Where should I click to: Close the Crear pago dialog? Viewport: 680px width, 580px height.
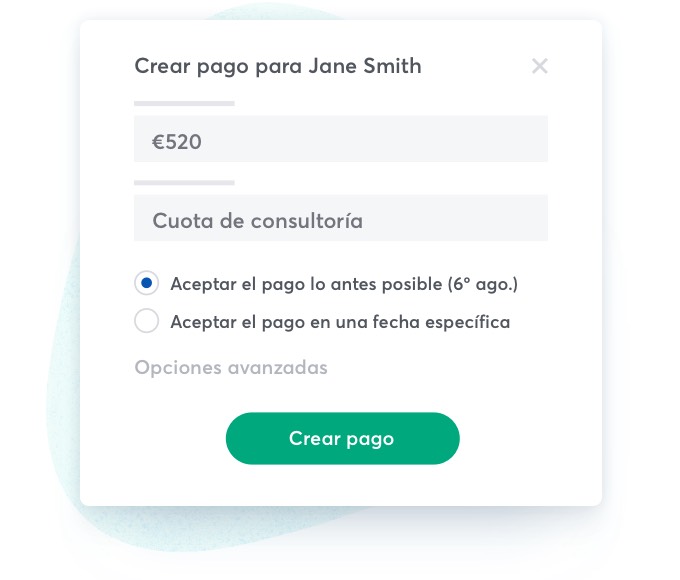coord(540,67)
